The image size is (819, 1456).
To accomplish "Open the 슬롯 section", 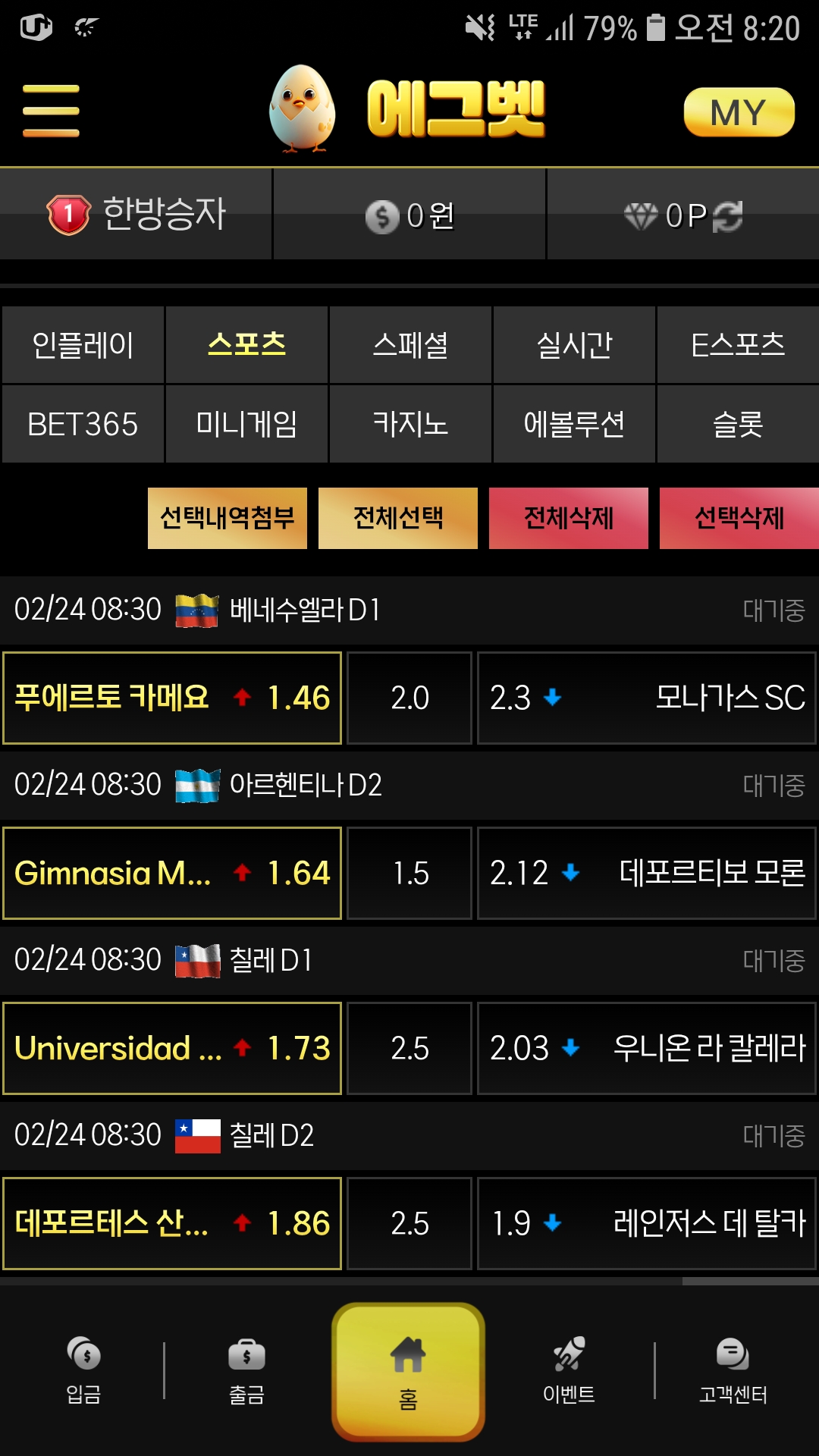I will click(738, 424).
